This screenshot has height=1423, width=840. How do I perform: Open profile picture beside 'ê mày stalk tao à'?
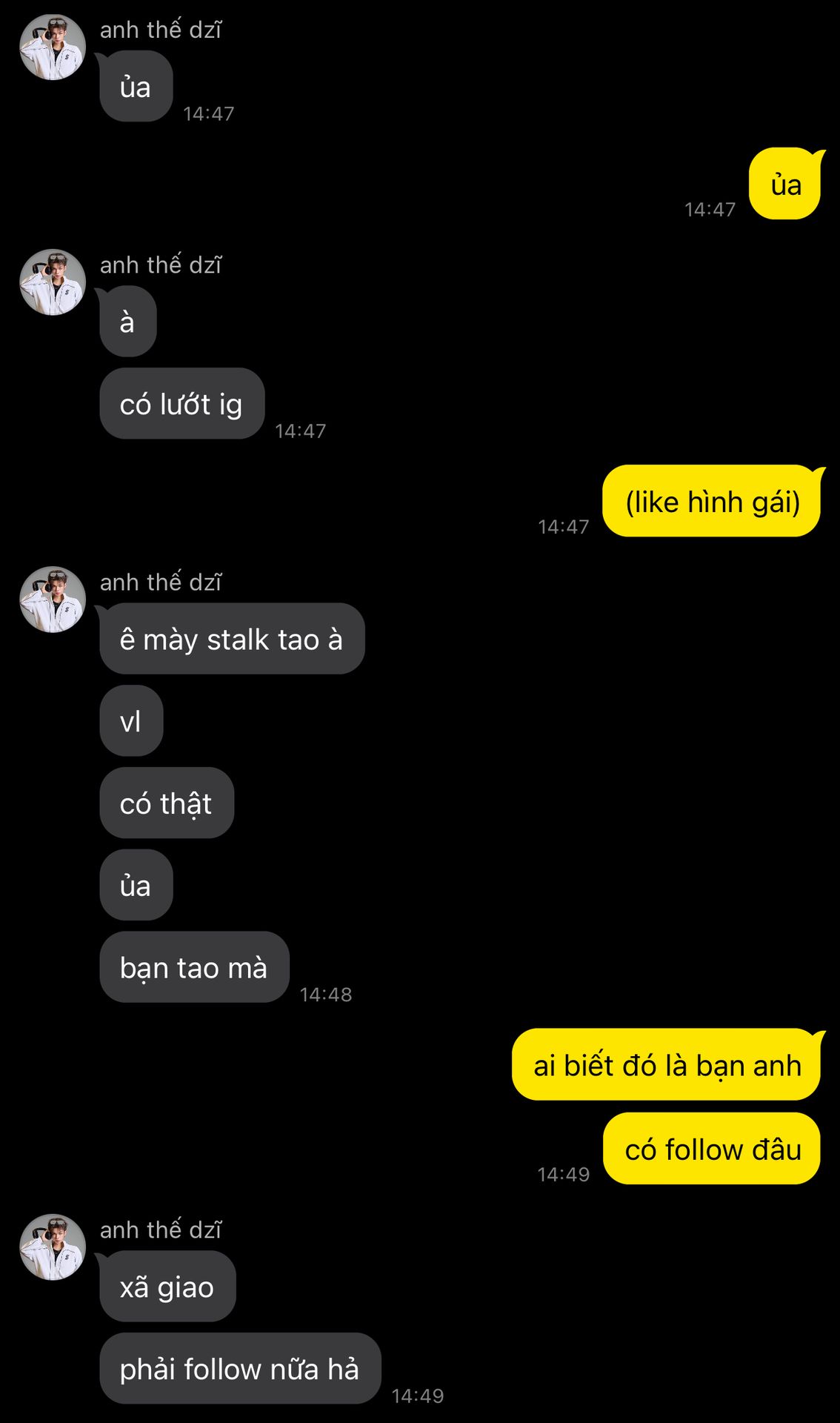(52, 600)
